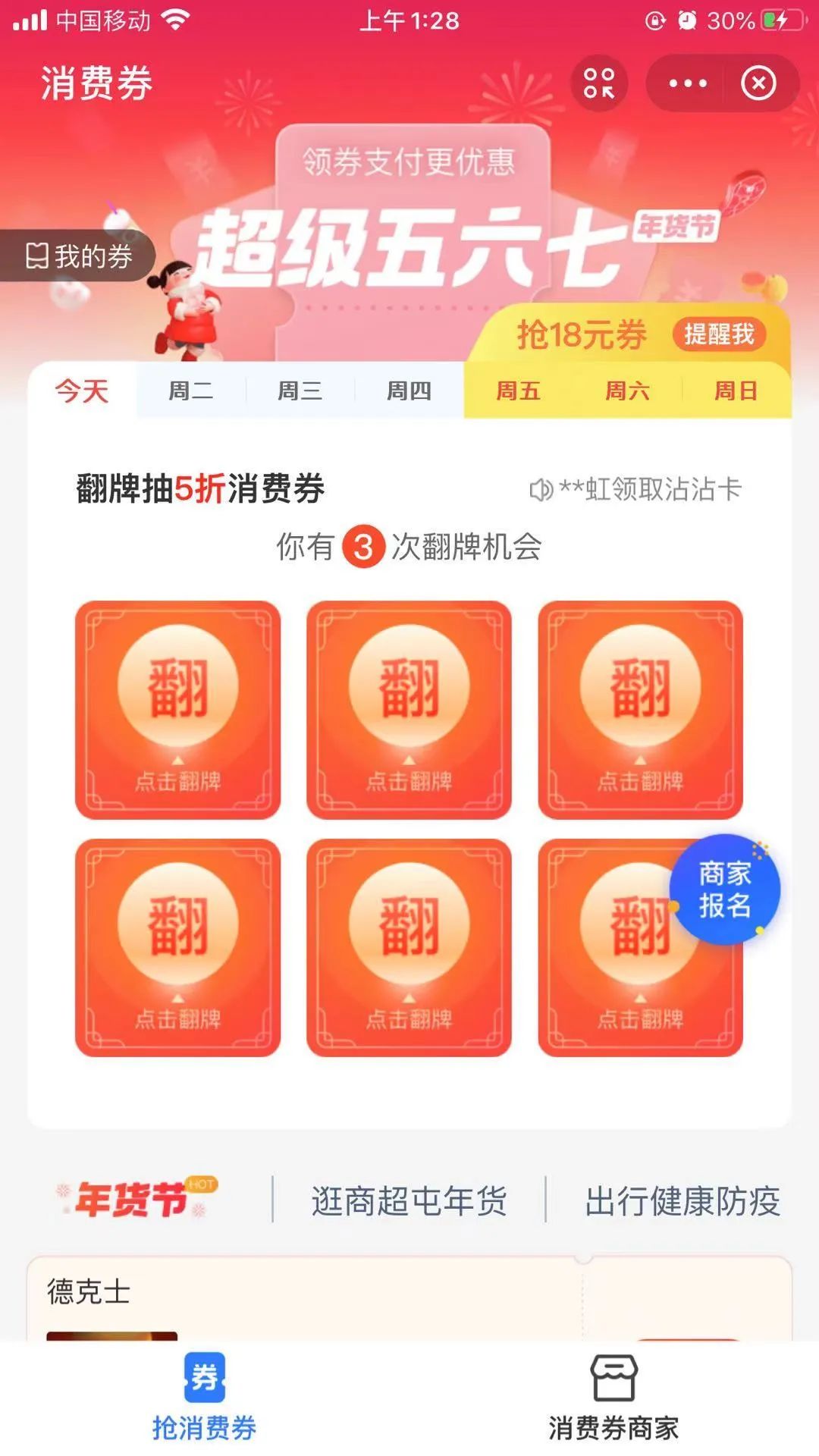Select the 今天 tab
This screenshot has height=1456, width=819.
(82, 391)
